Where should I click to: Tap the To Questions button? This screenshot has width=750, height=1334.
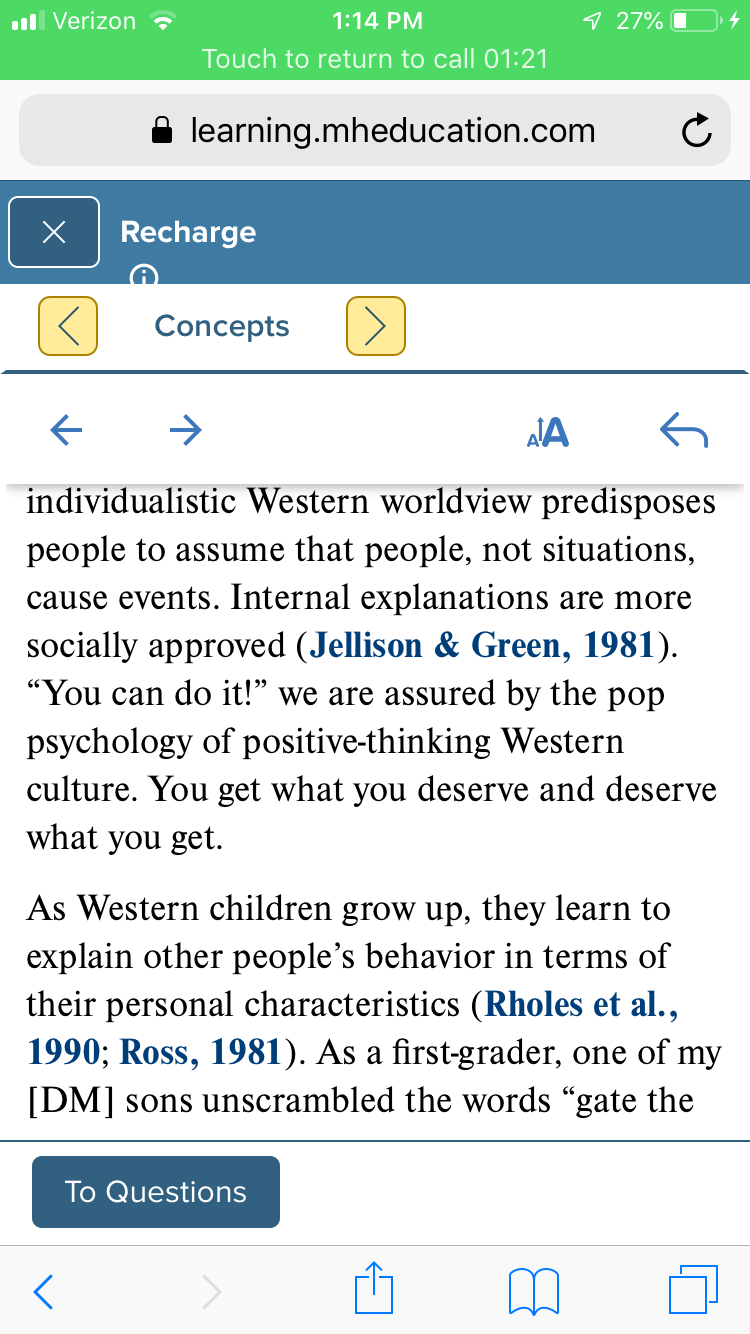156,1192
